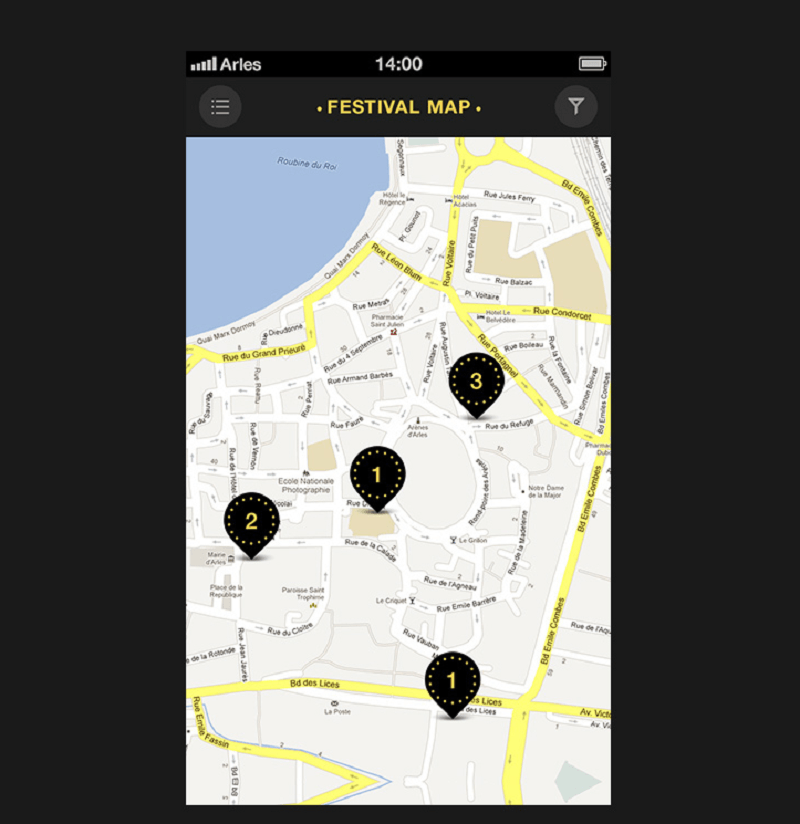
Task: Select map pin number 2 near Mairie d'Arles
Action: point(251,522)
